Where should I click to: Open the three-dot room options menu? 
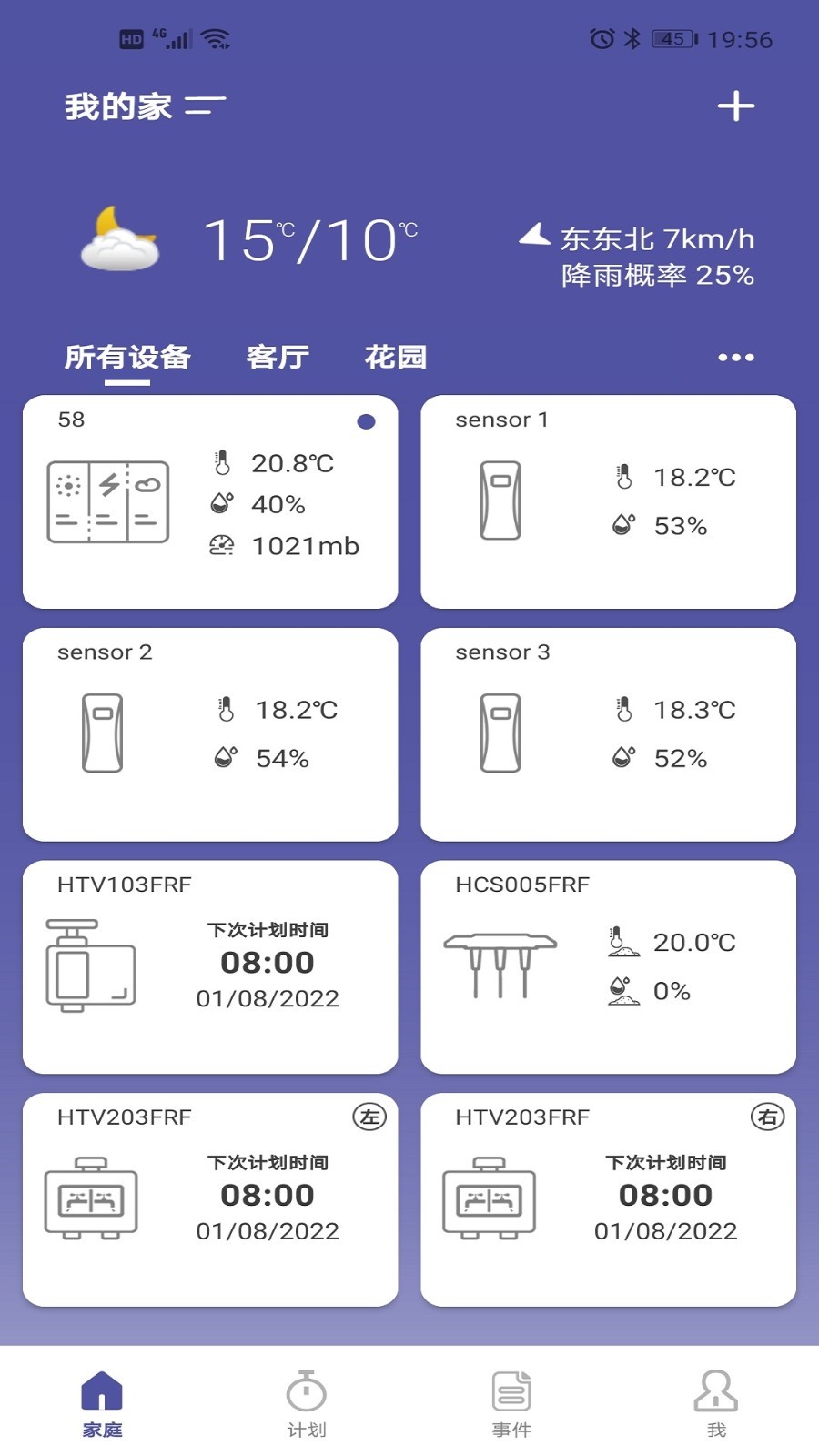click(735, 357)
